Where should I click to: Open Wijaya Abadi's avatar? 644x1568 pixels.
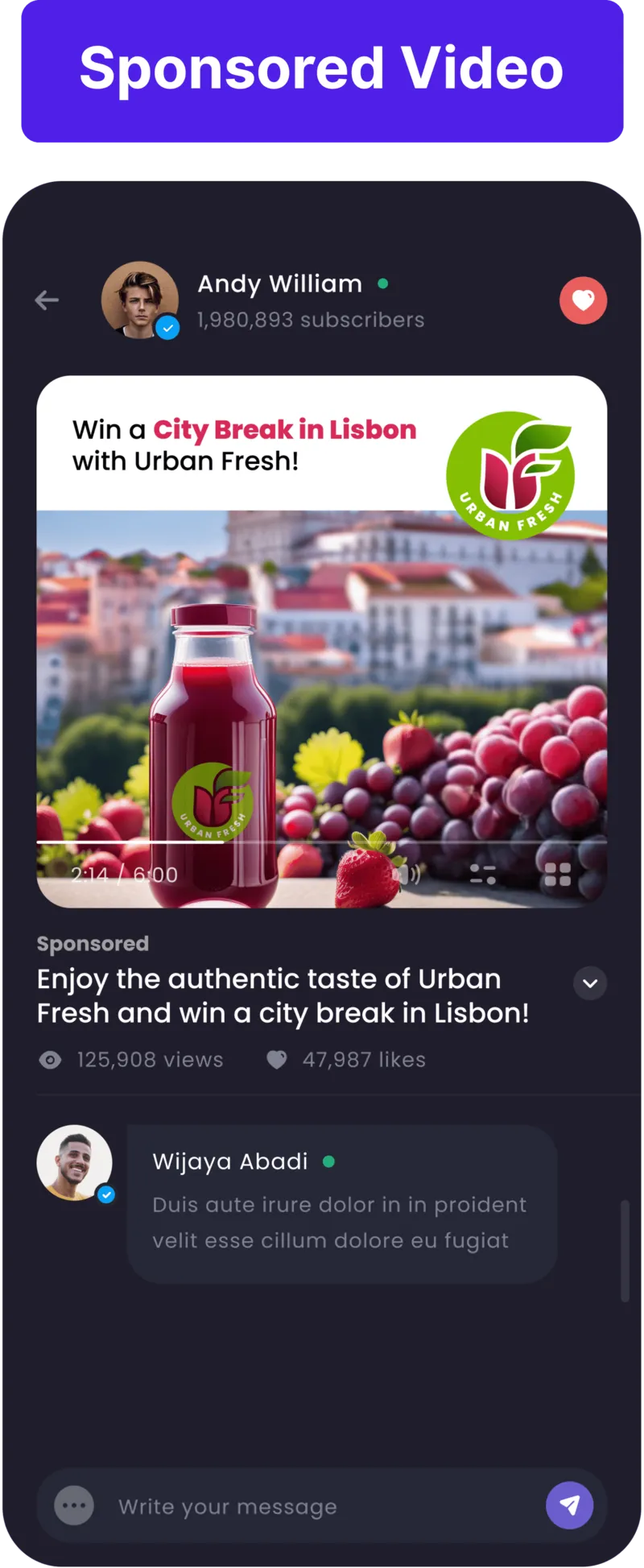pos(74,1162)
